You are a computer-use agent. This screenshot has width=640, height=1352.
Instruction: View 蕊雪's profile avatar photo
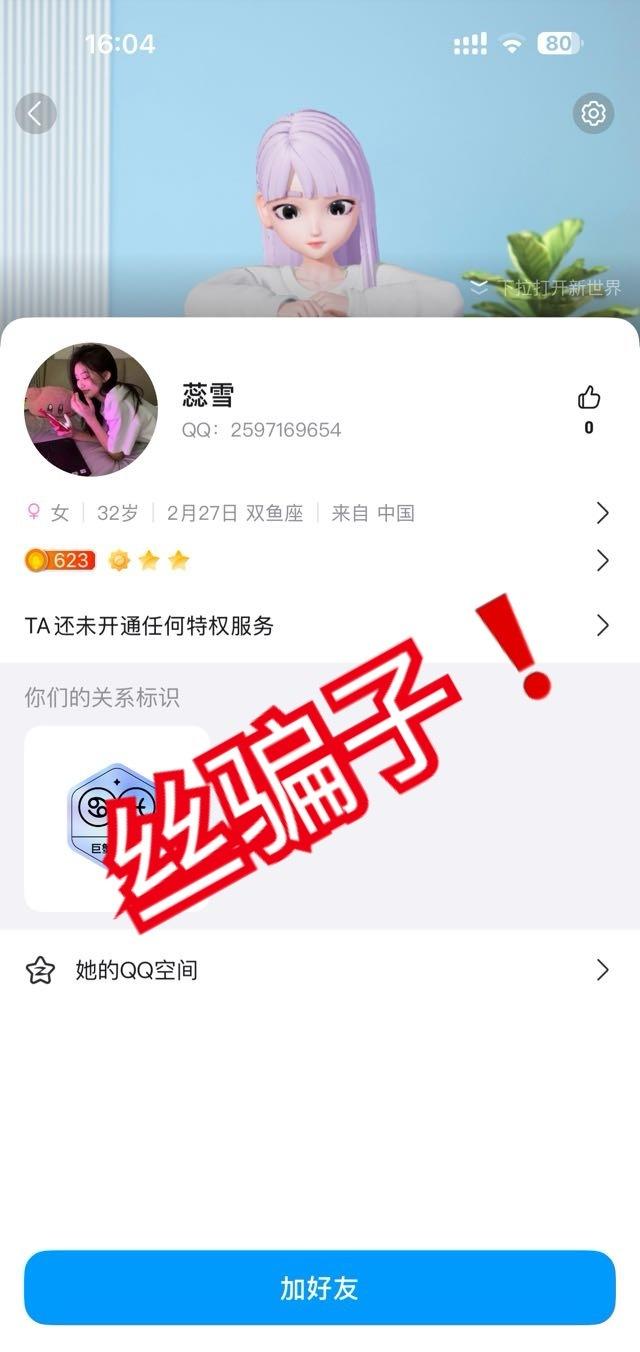[x=91, y=409]
